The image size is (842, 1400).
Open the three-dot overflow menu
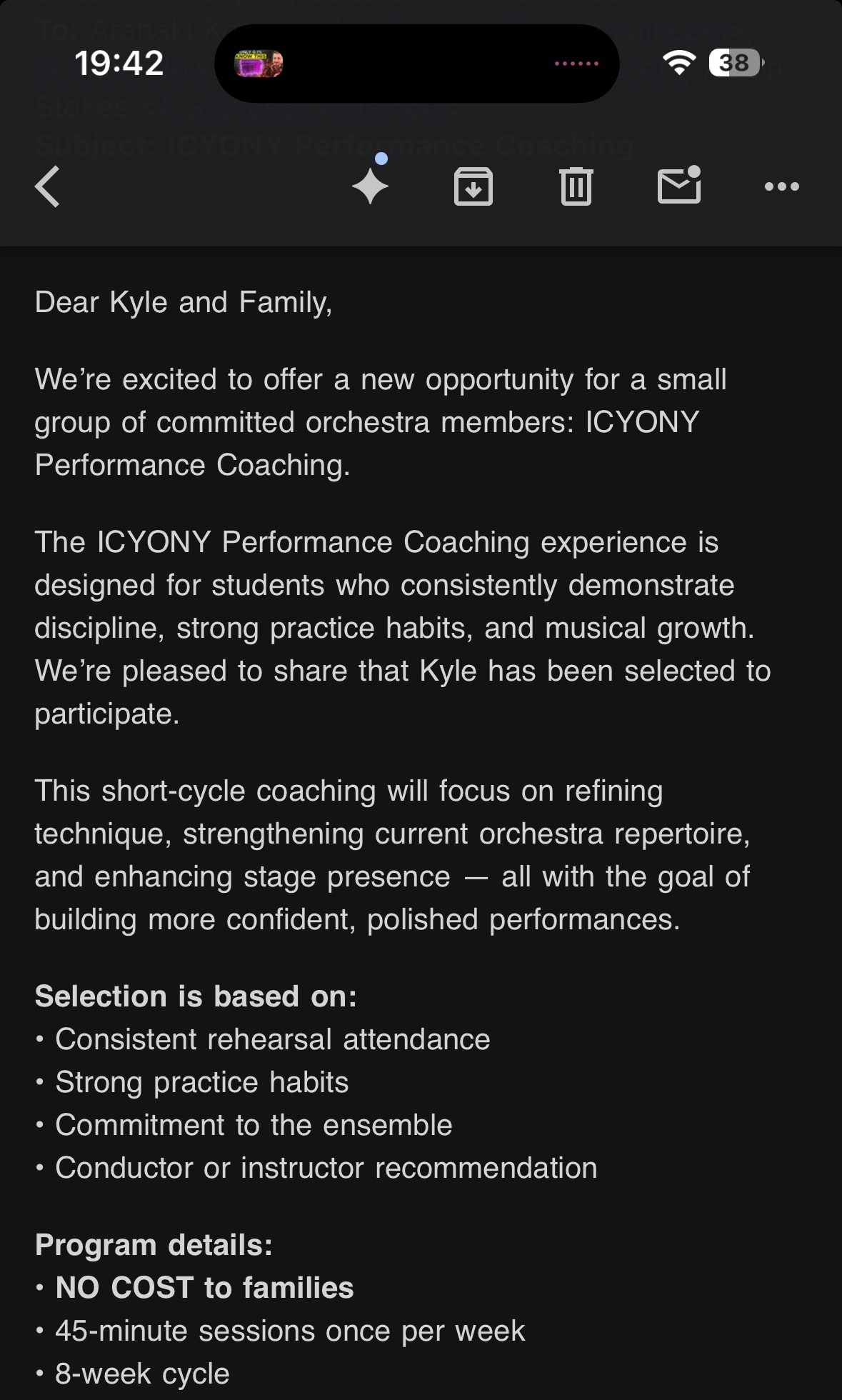coord(781,187)
